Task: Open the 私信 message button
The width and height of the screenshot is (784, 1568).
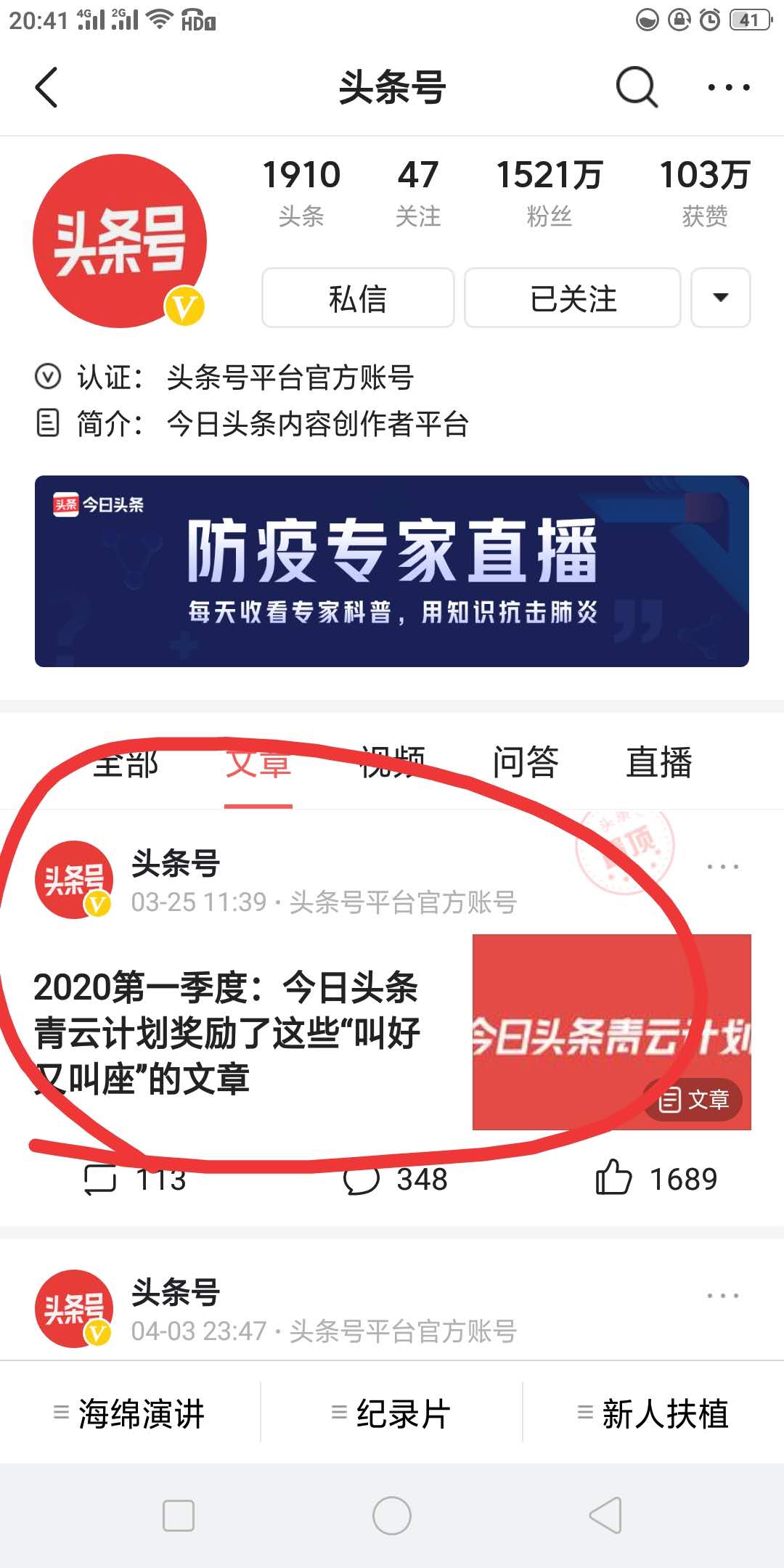Action: 357,298
